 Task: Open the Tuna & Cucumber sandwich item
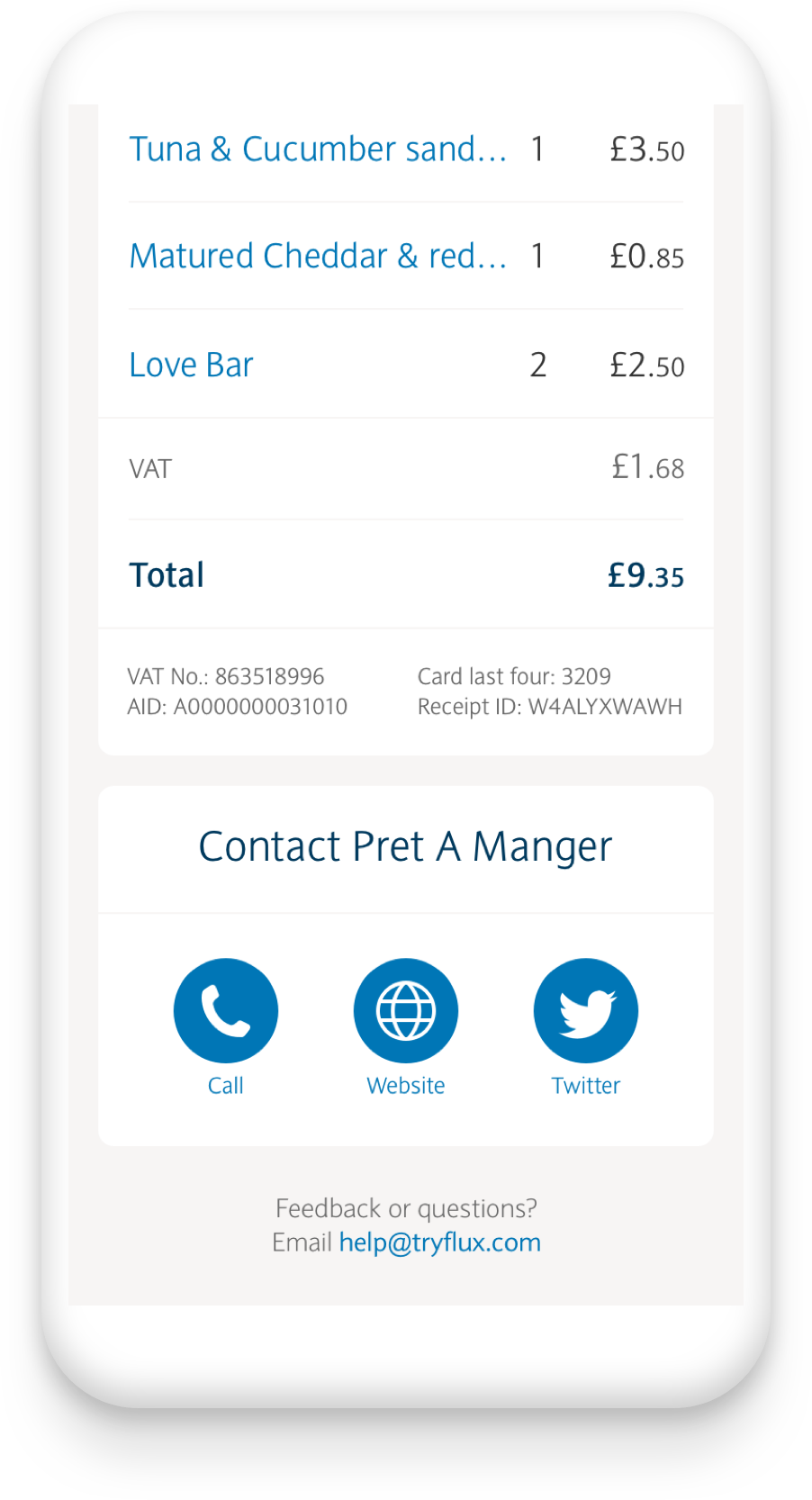point(317,149)
